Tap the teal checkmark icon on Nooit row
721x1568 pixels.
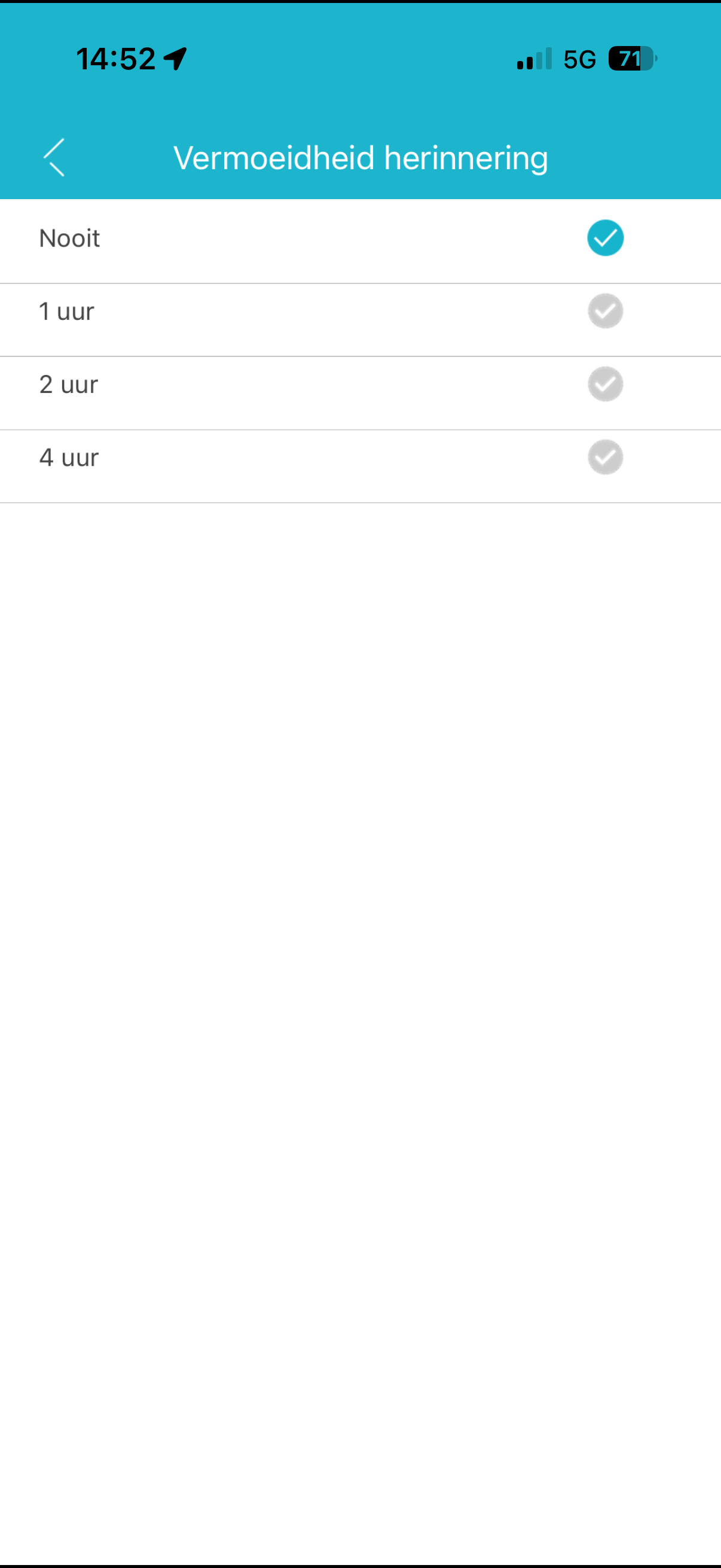point(606,238)
